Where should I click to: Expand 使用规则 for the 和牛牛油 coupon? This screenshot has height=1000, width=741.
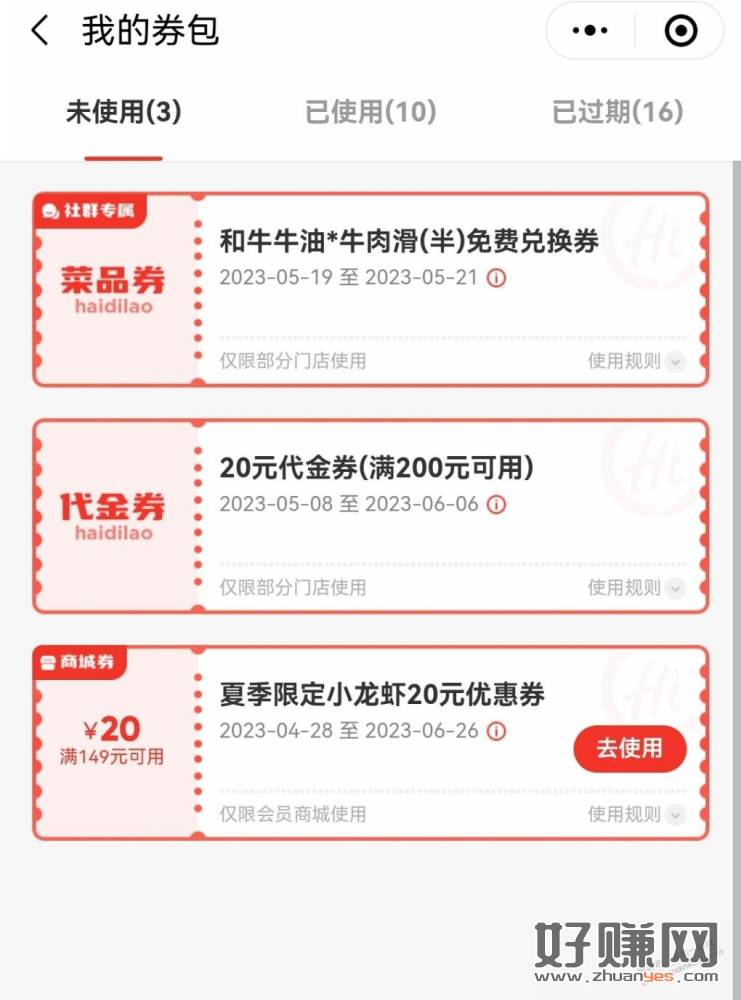click(x=636, y=361)
